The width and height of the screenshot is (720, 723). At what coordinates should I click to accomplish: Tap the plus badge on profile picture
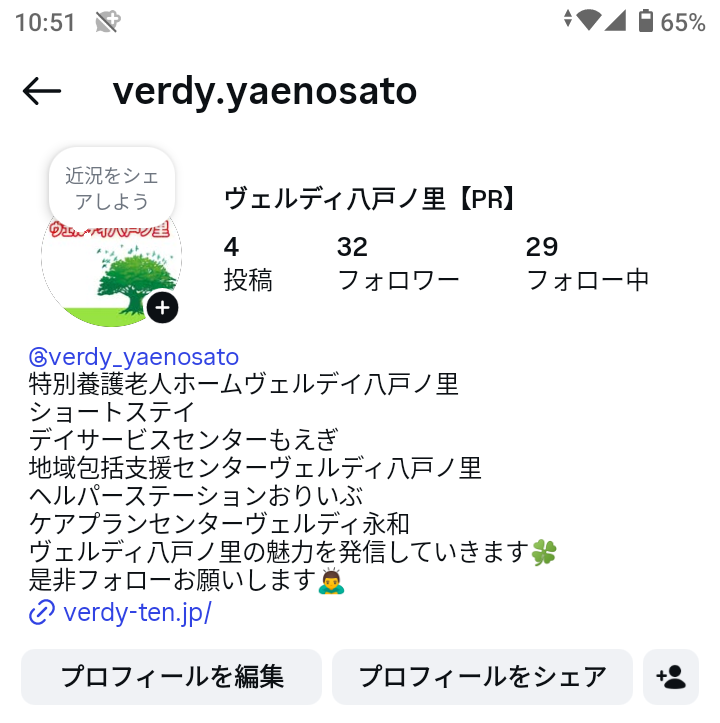(162, 308)
